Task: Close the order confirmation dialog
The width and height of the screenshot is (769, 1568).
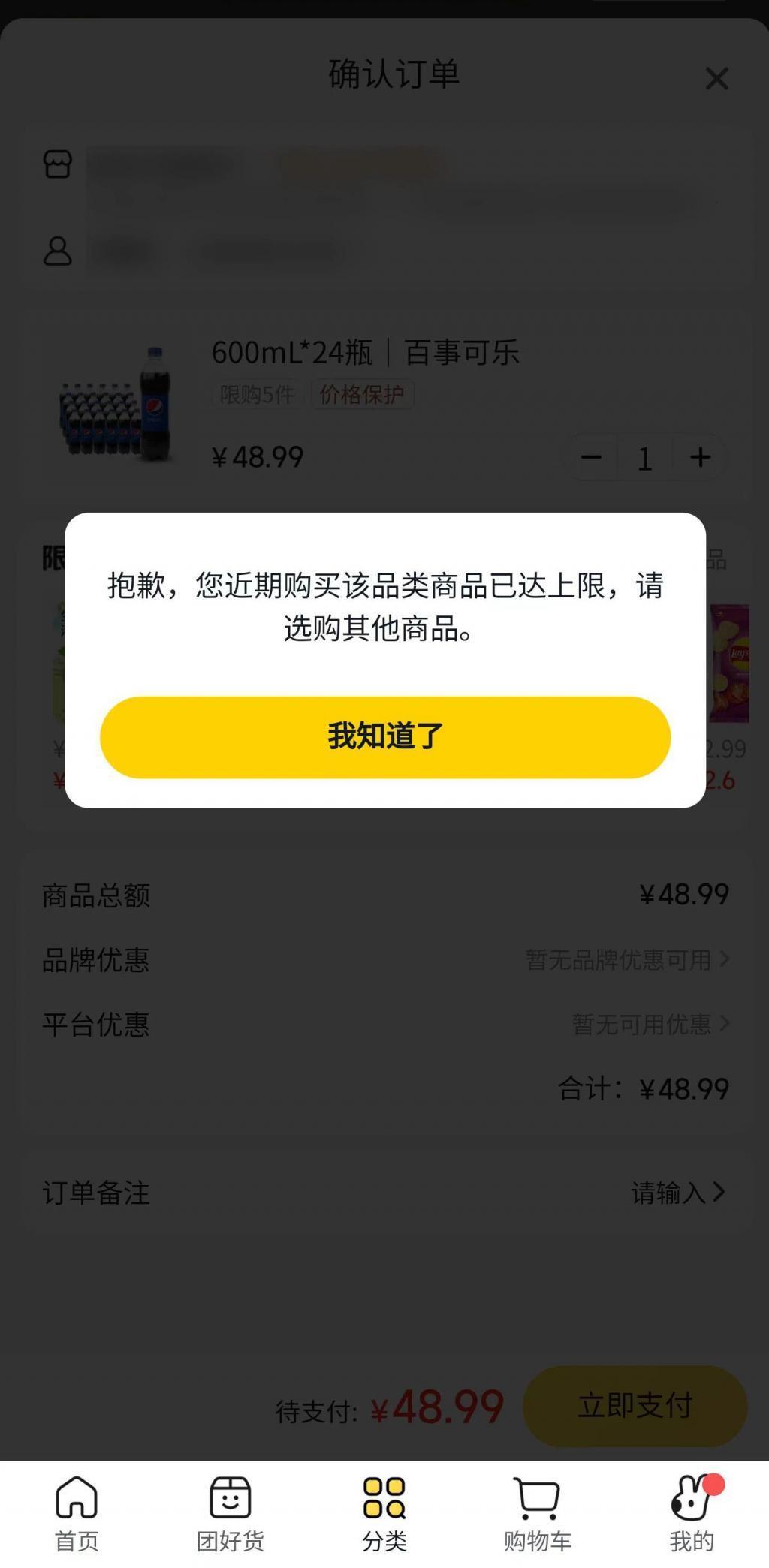Action: click(x=718, y=77)
